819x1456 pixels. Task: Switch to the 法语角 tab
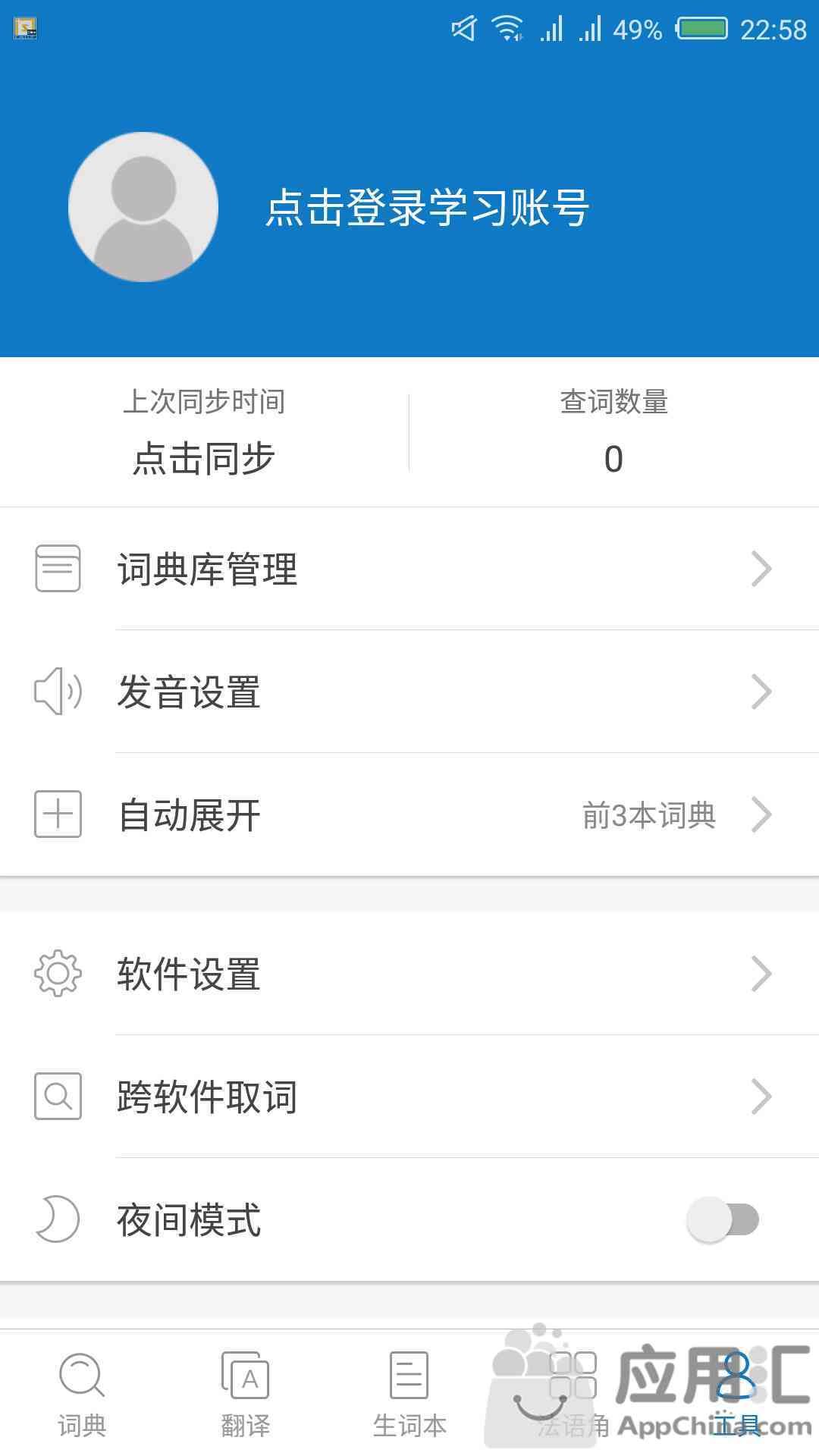[573, 1394]
